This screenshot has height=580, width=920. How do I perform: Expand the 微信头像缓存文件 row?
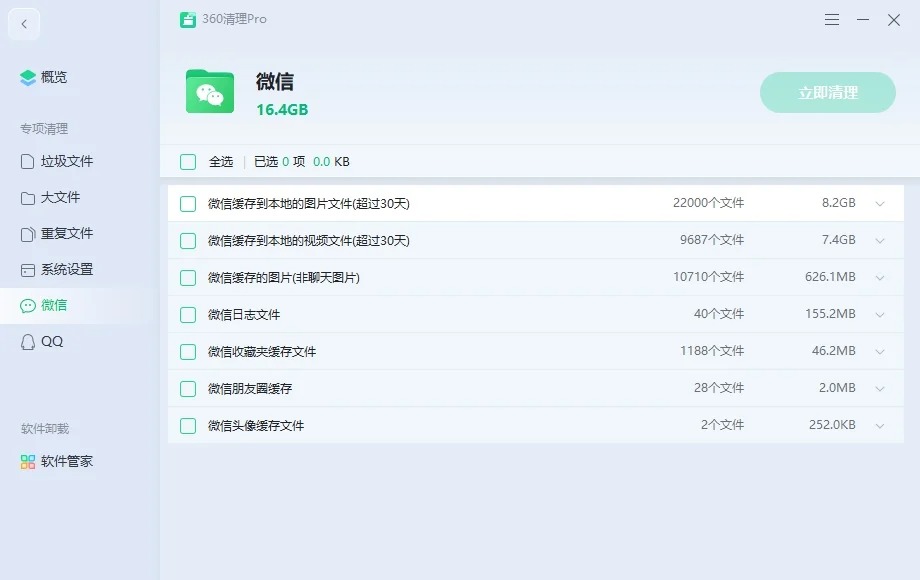pyautogui.click(x=880, y=426)
